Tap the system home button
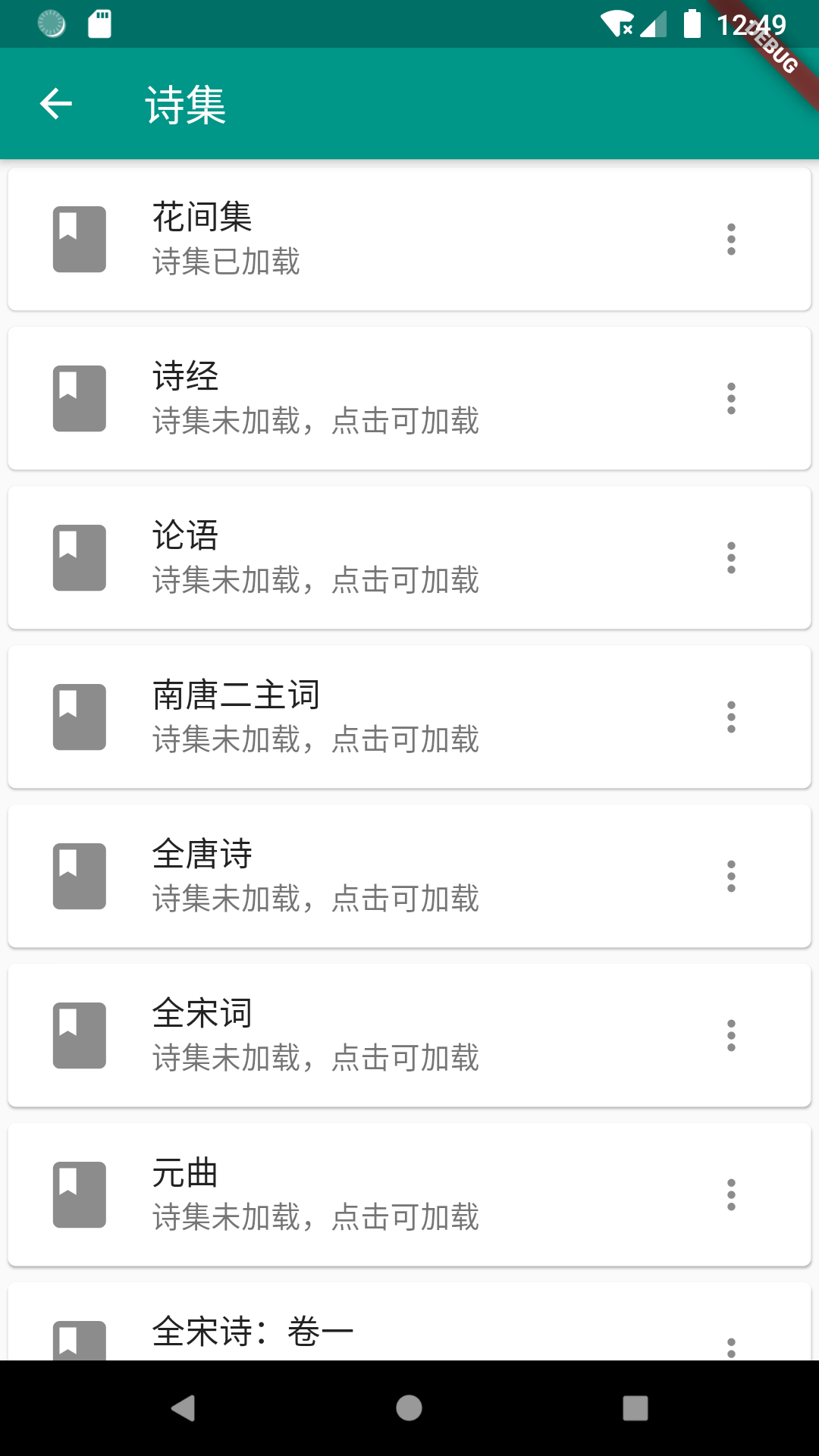 (x=409, y=1408)
